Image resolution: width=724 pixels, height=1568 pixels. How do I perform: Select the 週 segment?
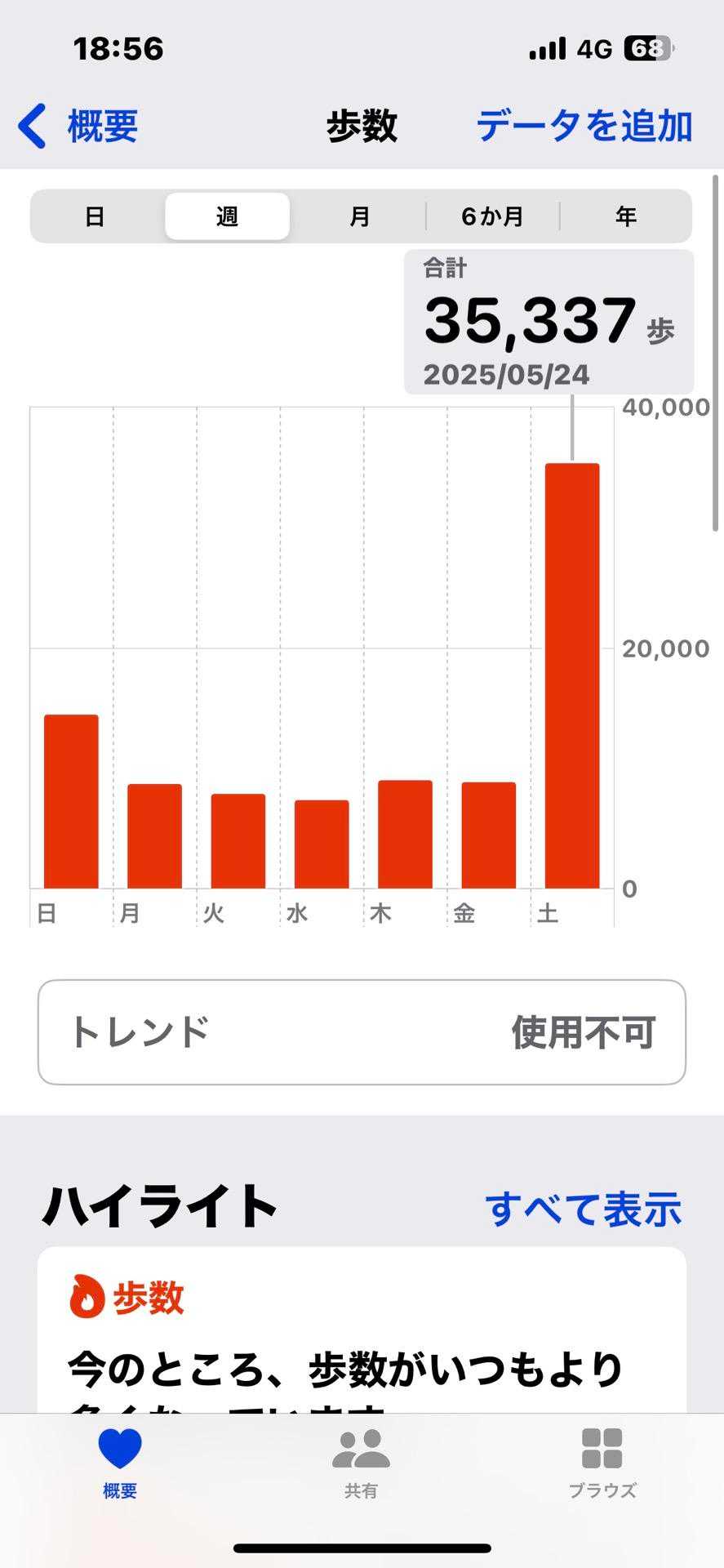click(227, 216)
